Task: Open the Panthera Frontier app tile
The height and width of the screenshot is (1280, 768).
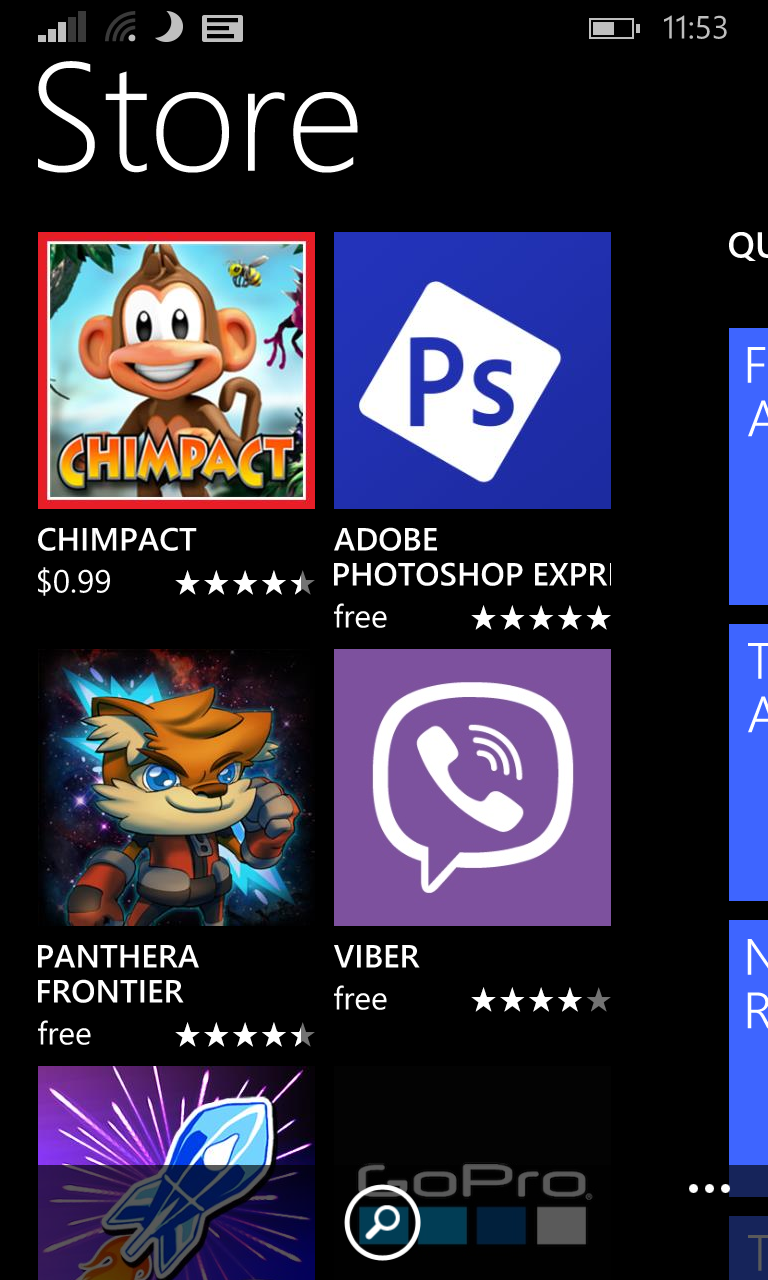Action: (x=176, y=787)
